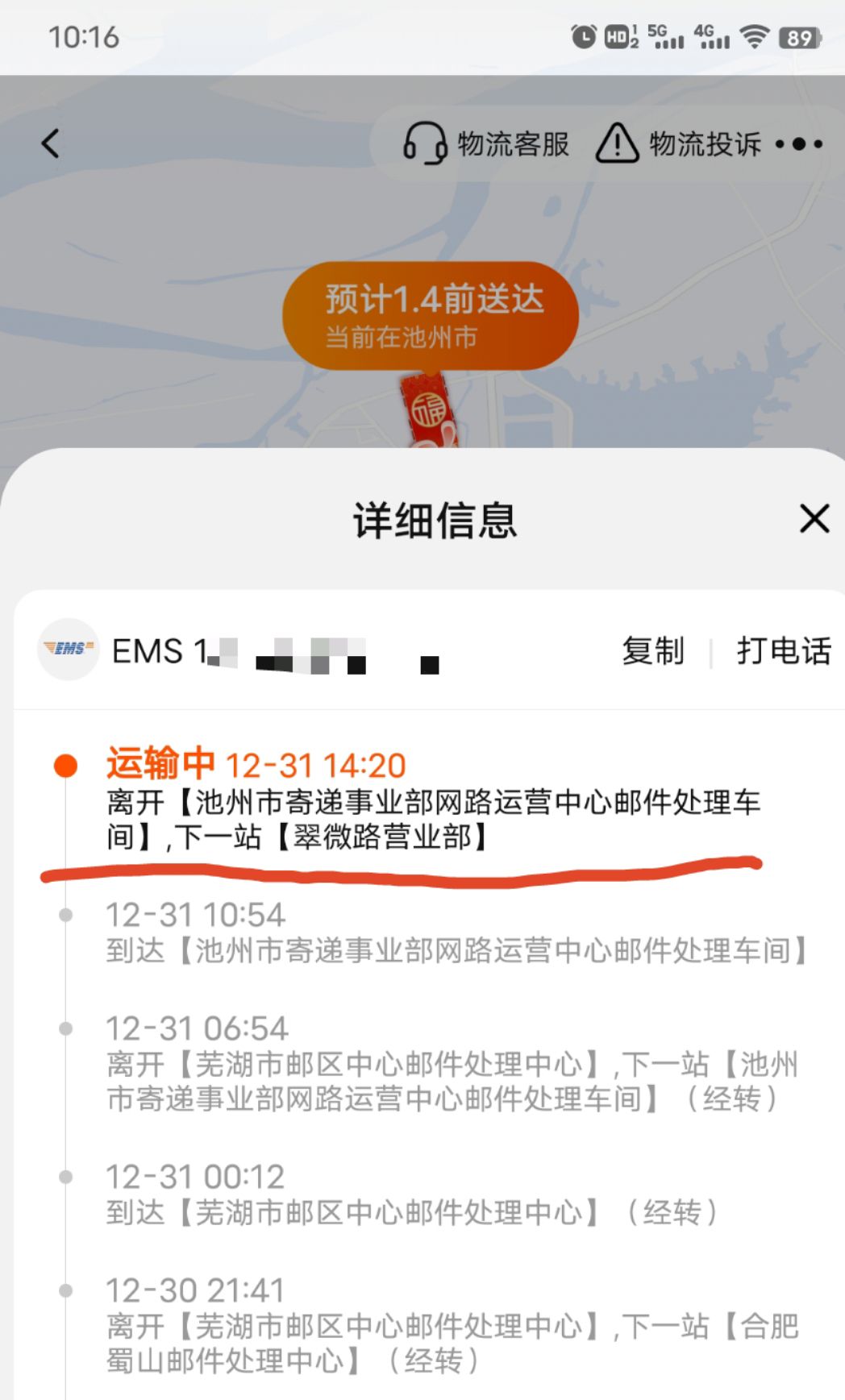Screen dimensions: 845x1400
Task: Copy the EMS tracking number with 复制
Action: pyautogui.click(x=652, y=650)
